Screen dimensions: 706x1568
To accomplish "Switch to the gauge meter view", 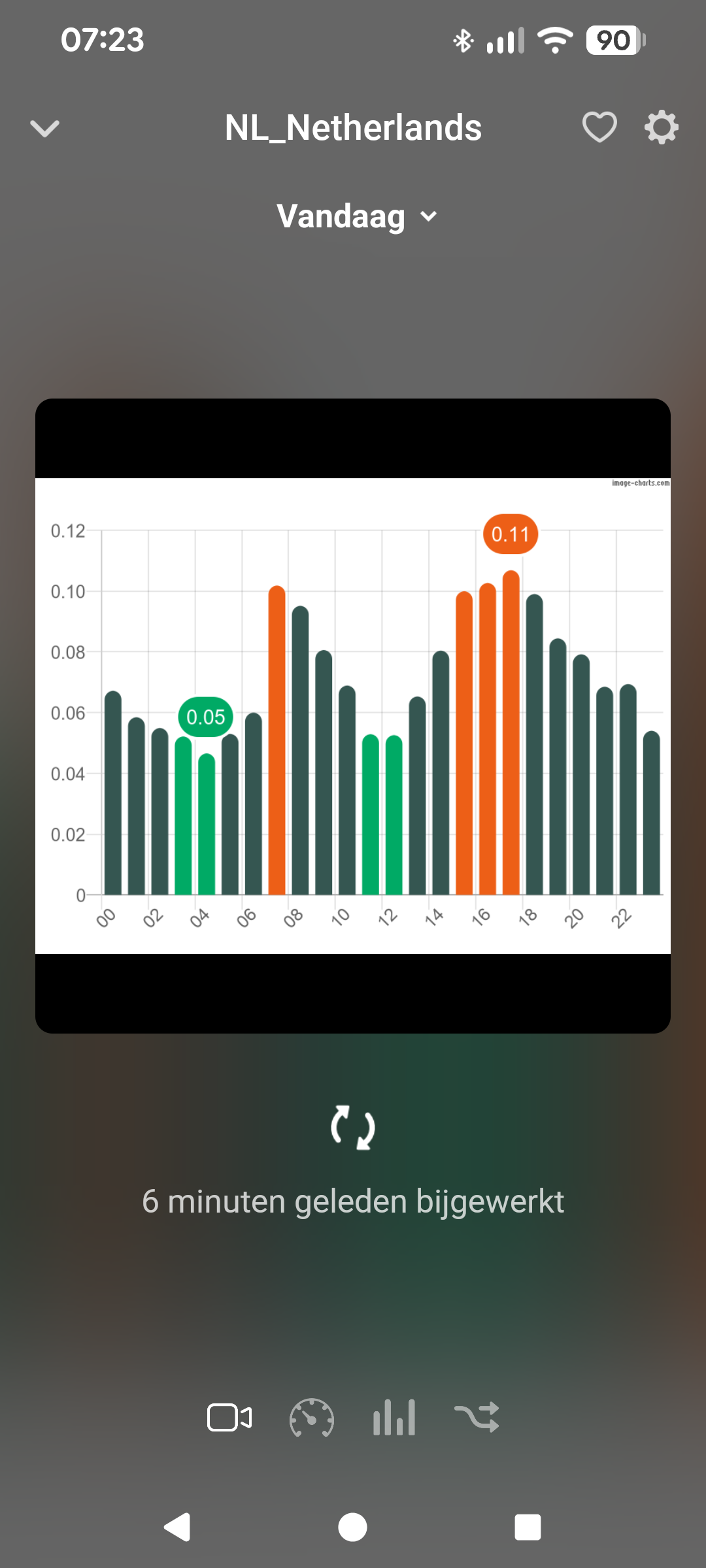I will click(x=312, y=1418).
